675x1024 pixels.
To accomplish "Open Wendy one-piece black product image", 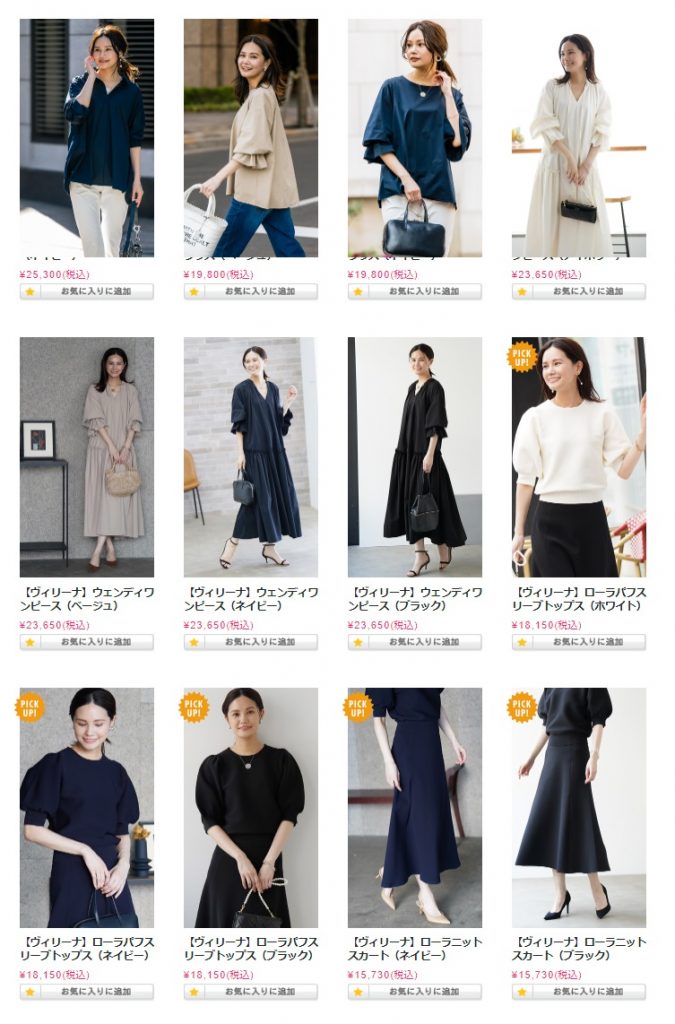I will pos(415,456).
